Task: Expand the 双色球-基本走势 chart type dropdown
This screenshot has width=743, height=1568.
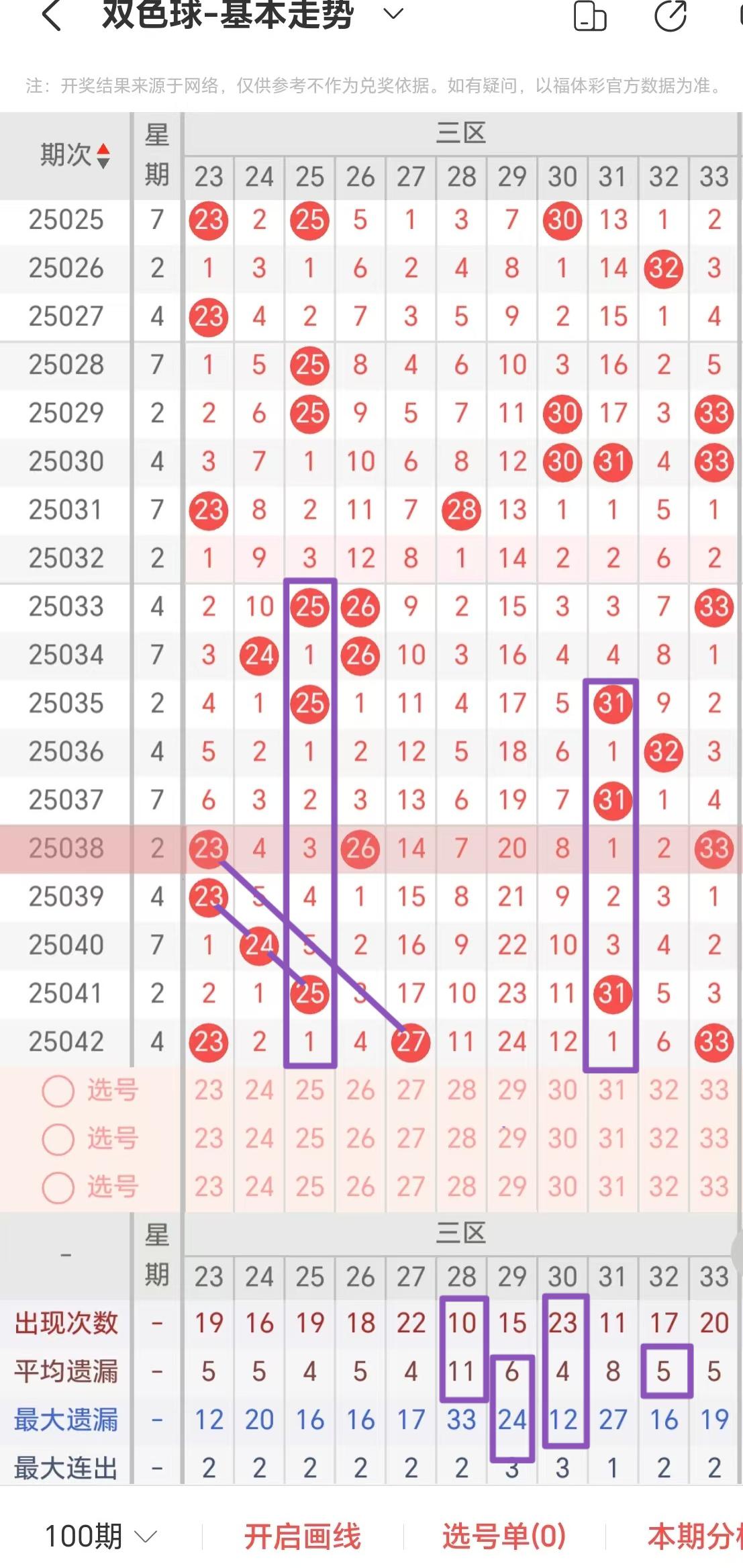Action: coord(393,13)
